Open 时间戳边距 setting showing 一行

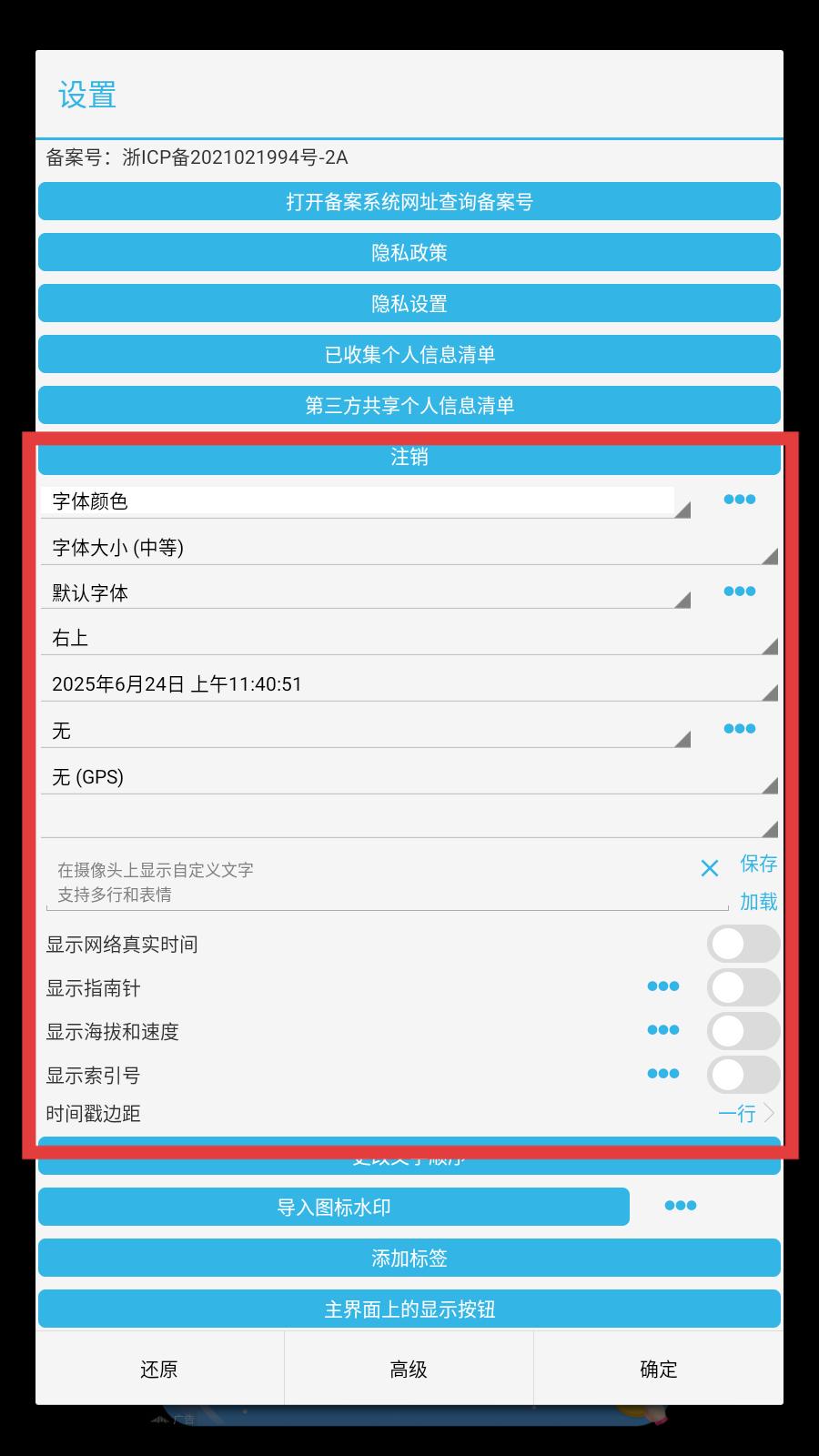coord(746,1113)
